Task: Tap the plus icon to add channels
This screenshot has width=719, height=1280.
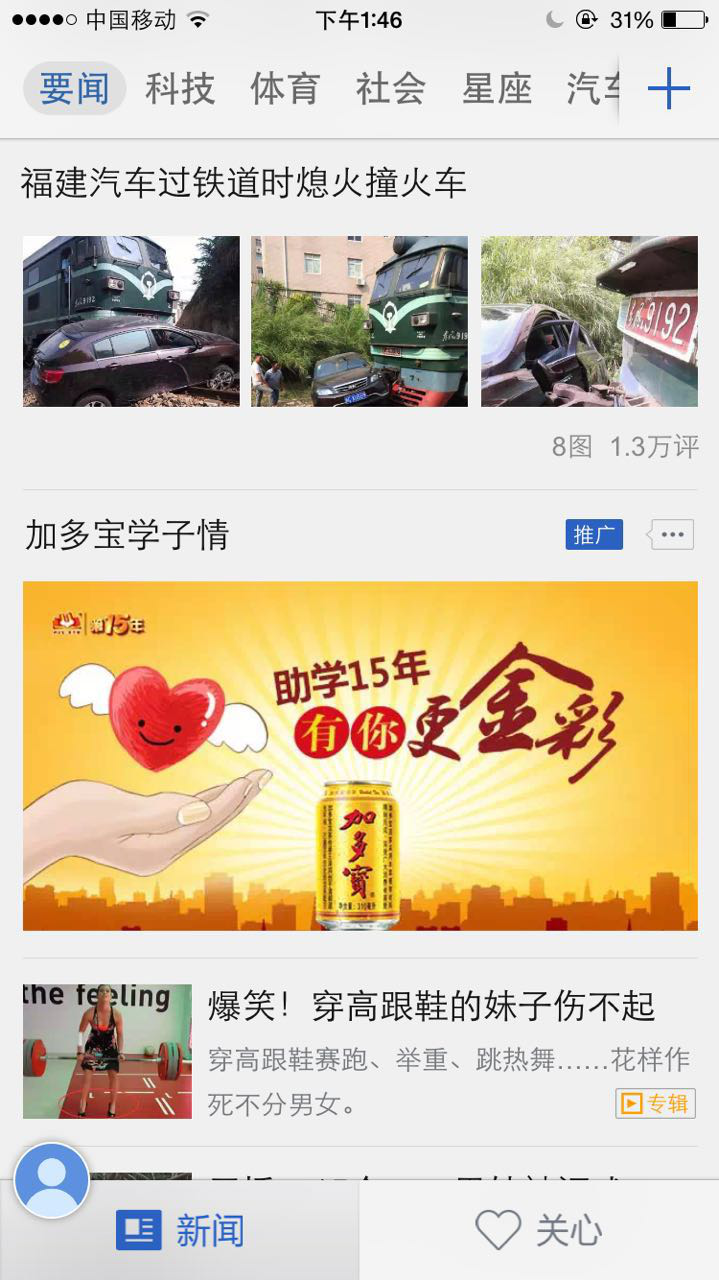Action: click(668, 89)
